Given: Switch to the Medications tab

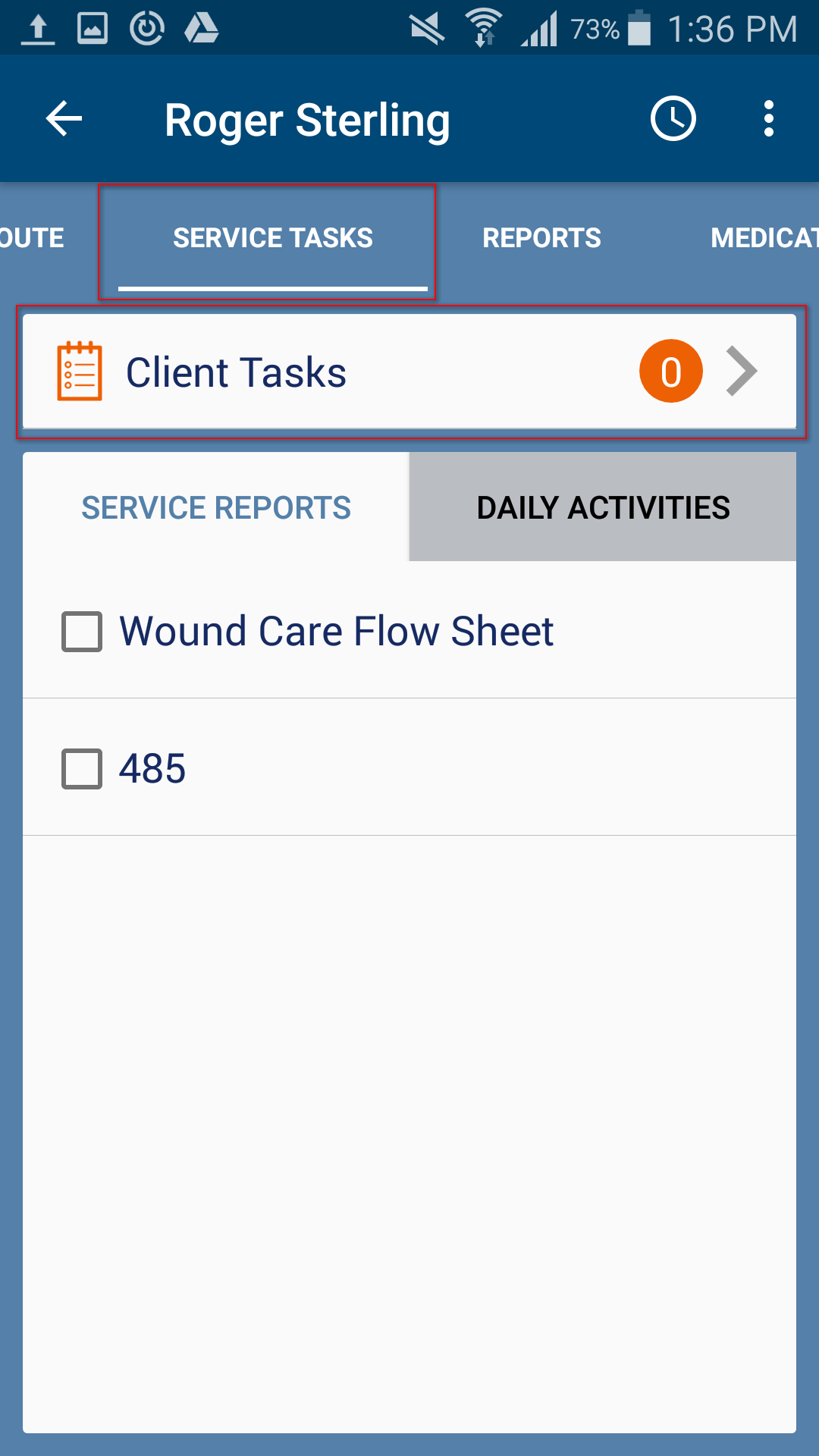Looking at the screenshot, I should (763, 238).
